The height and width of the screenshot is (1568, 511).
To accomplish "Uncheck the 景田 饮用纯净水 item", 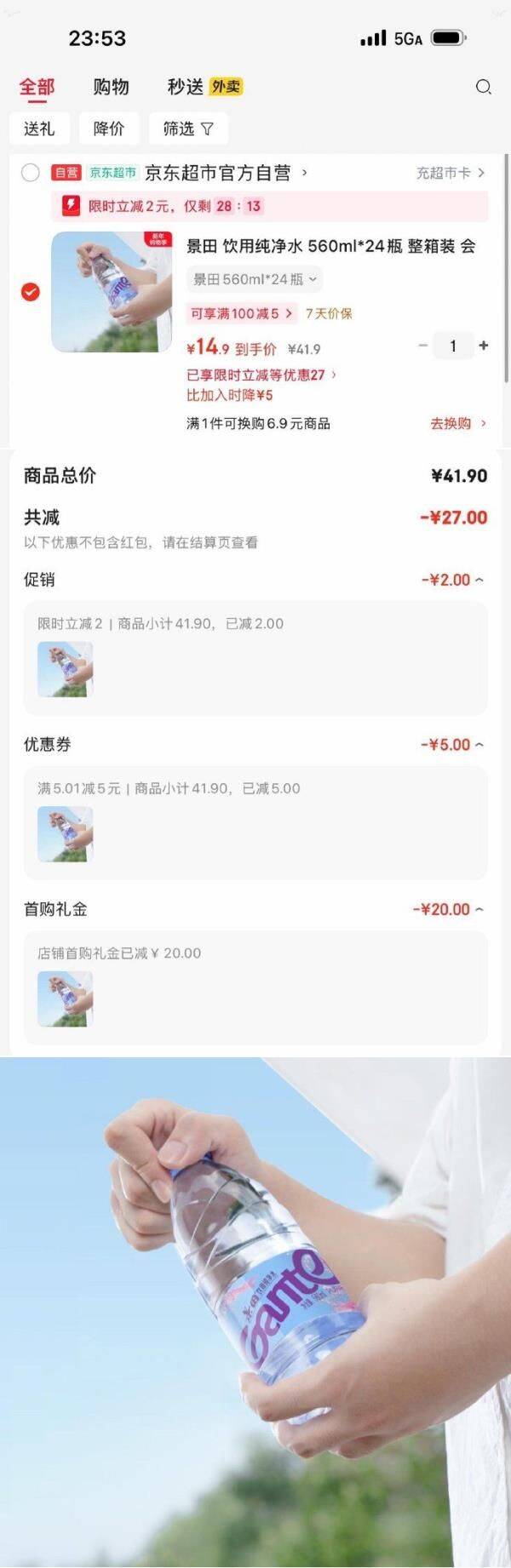I will [31, 292].
